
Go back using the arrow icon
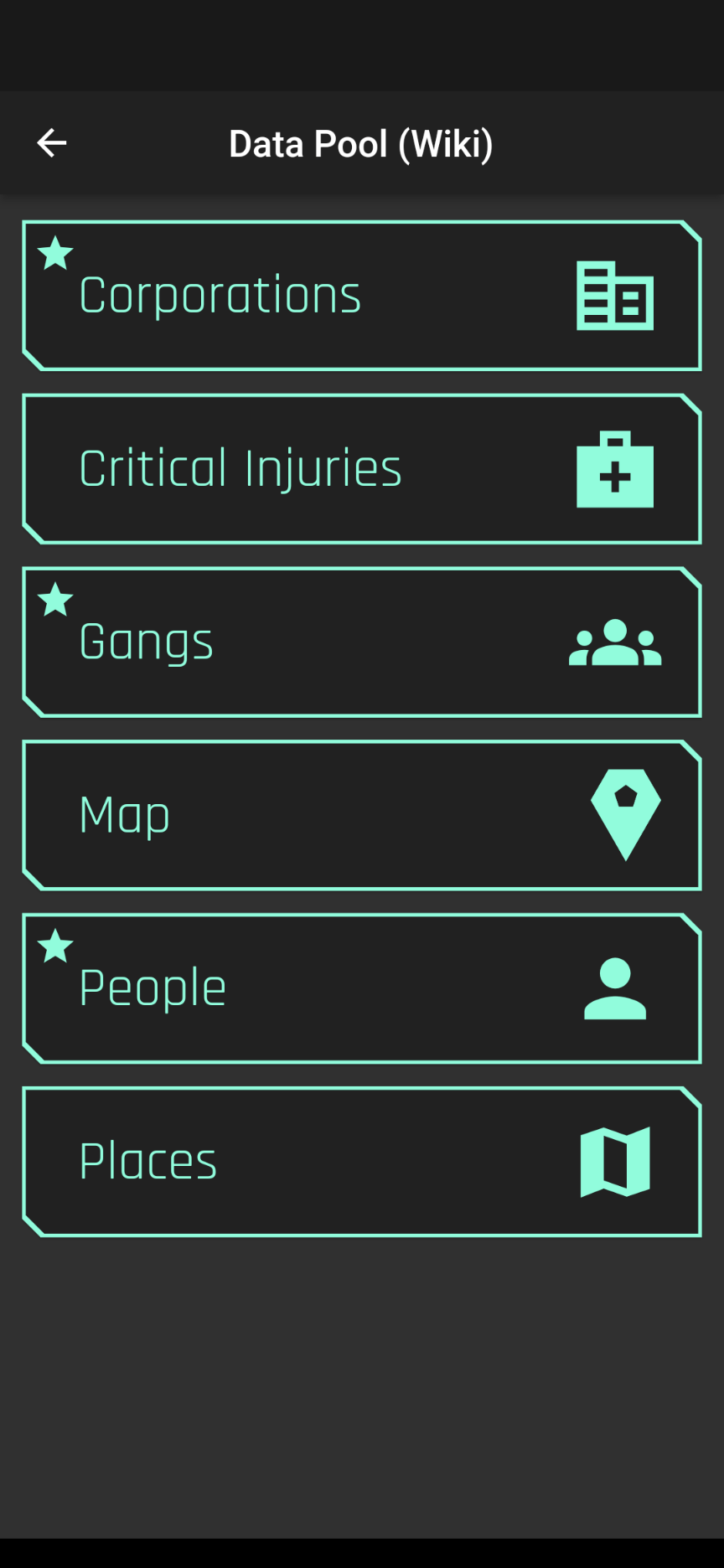(x=51, y=143)
